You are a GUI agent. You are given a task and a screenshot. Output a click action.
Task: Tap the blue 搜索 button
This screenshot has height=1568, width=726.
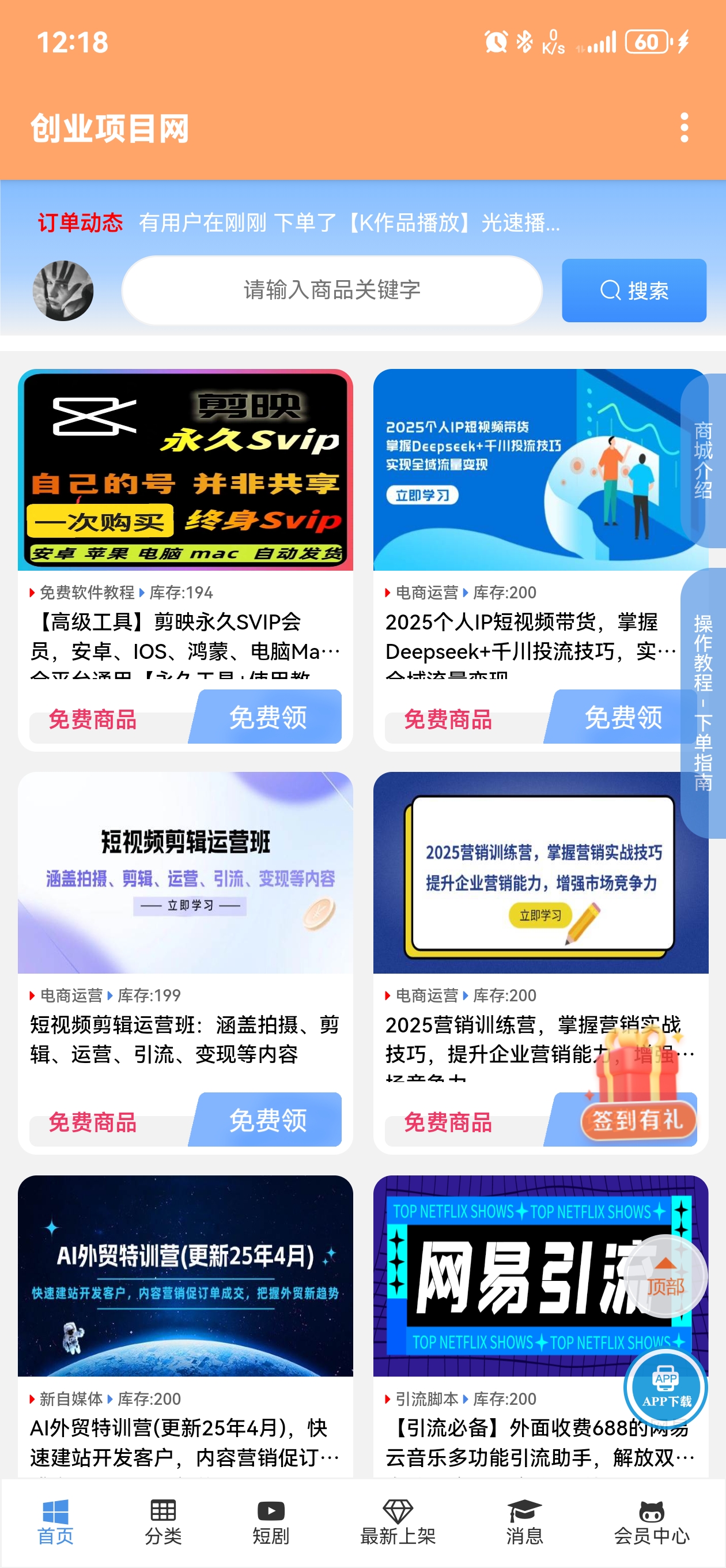click(633, 291)
